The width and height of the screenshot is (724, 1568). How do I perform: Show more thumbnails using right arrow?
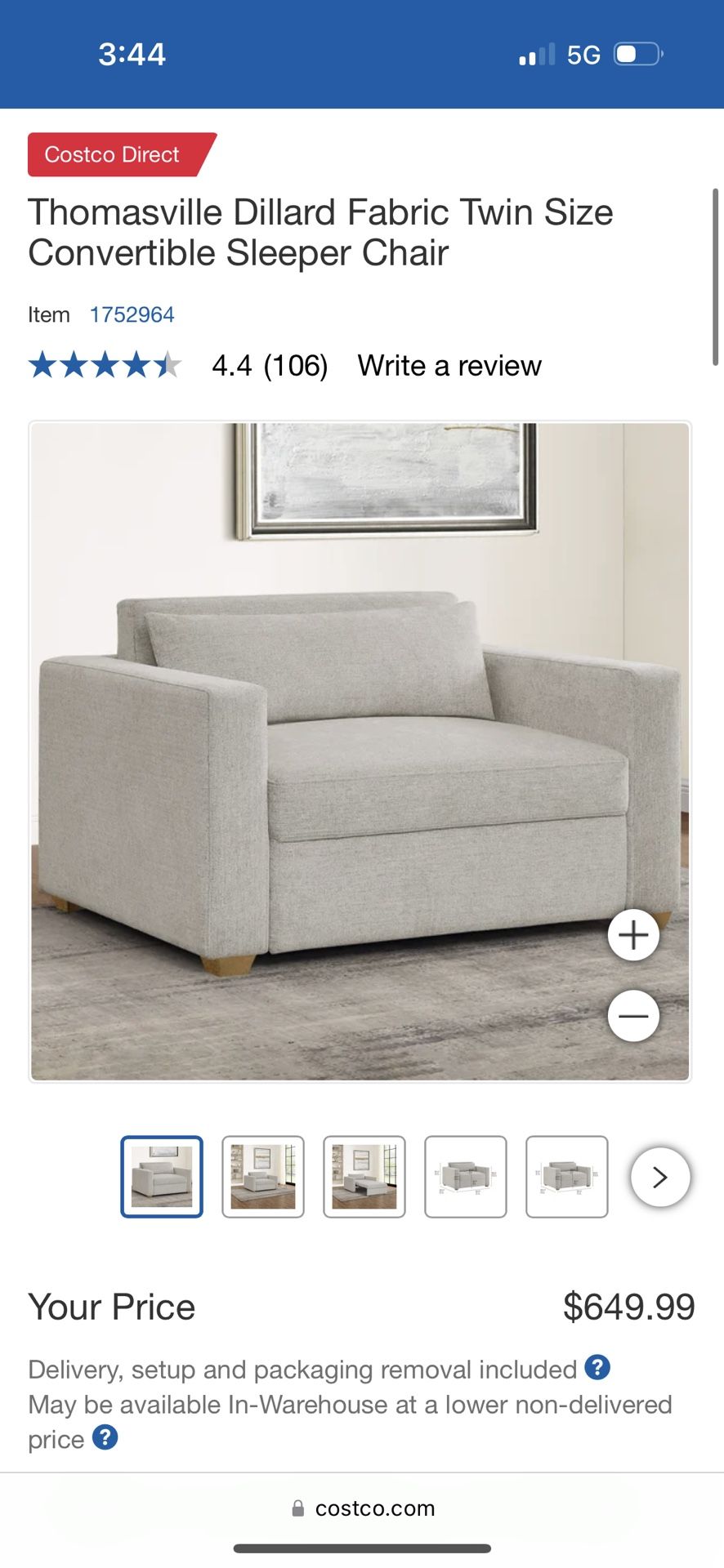click(659, 1177)
